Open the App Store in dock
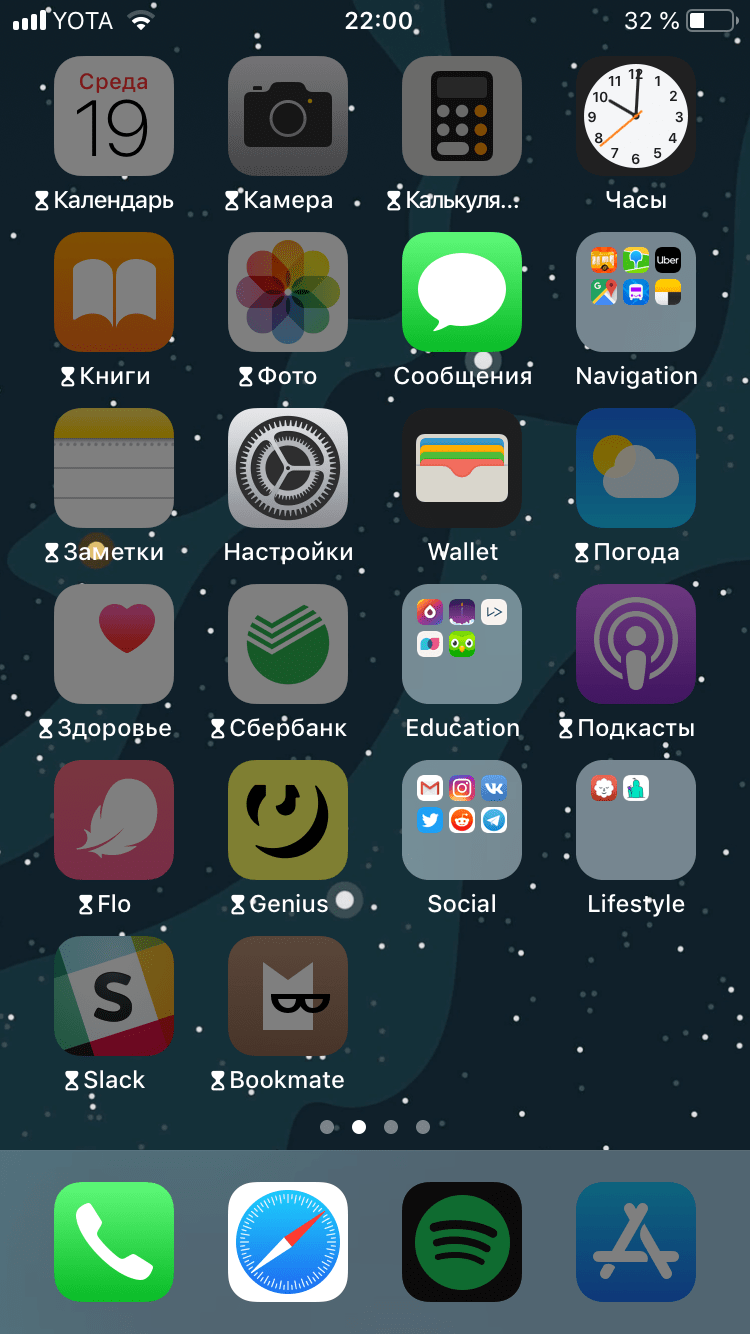The width and height of the screenshot is (750, 1334). [636, 1242]
